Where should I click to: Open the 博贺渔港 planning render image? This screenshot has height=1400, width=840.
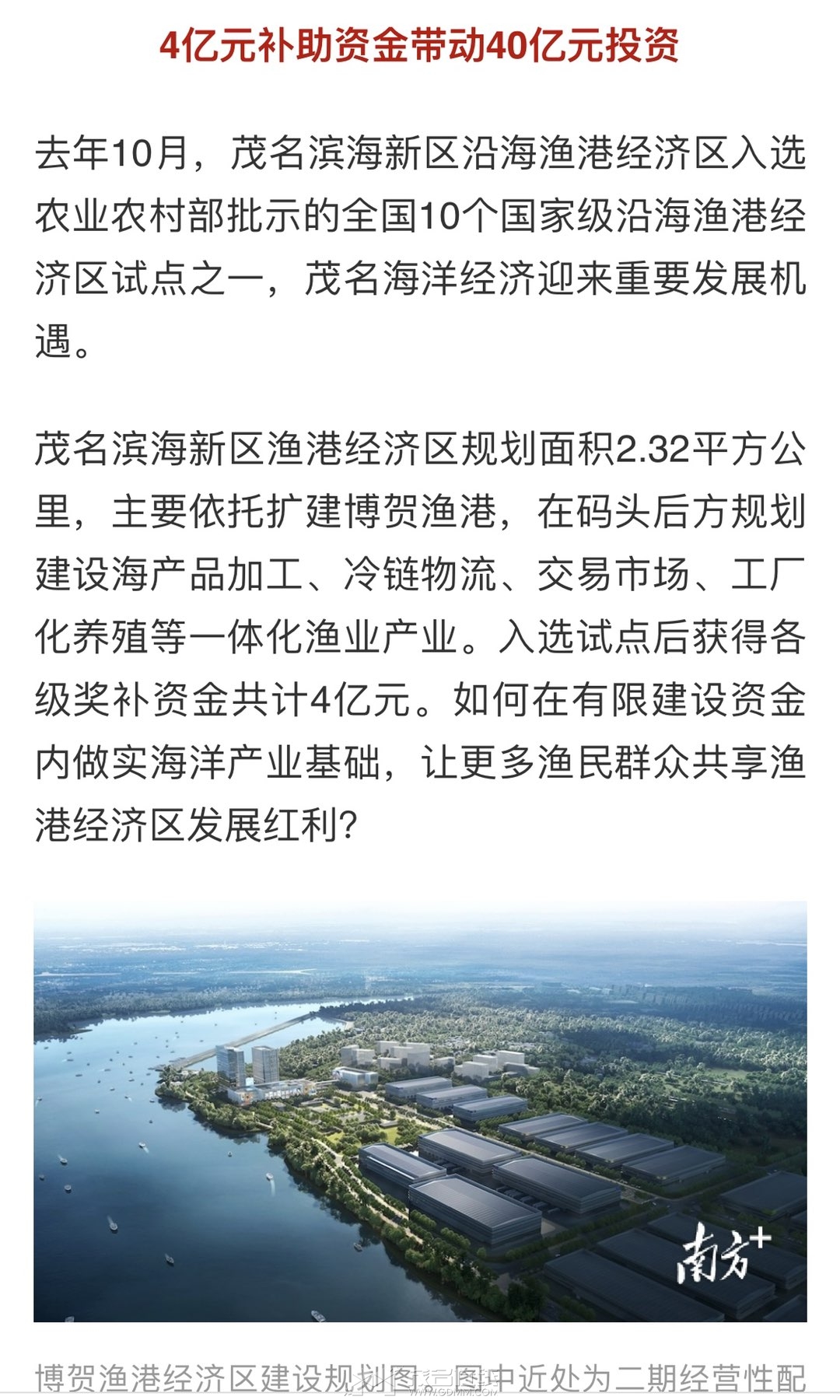(x=420, y=1111)
